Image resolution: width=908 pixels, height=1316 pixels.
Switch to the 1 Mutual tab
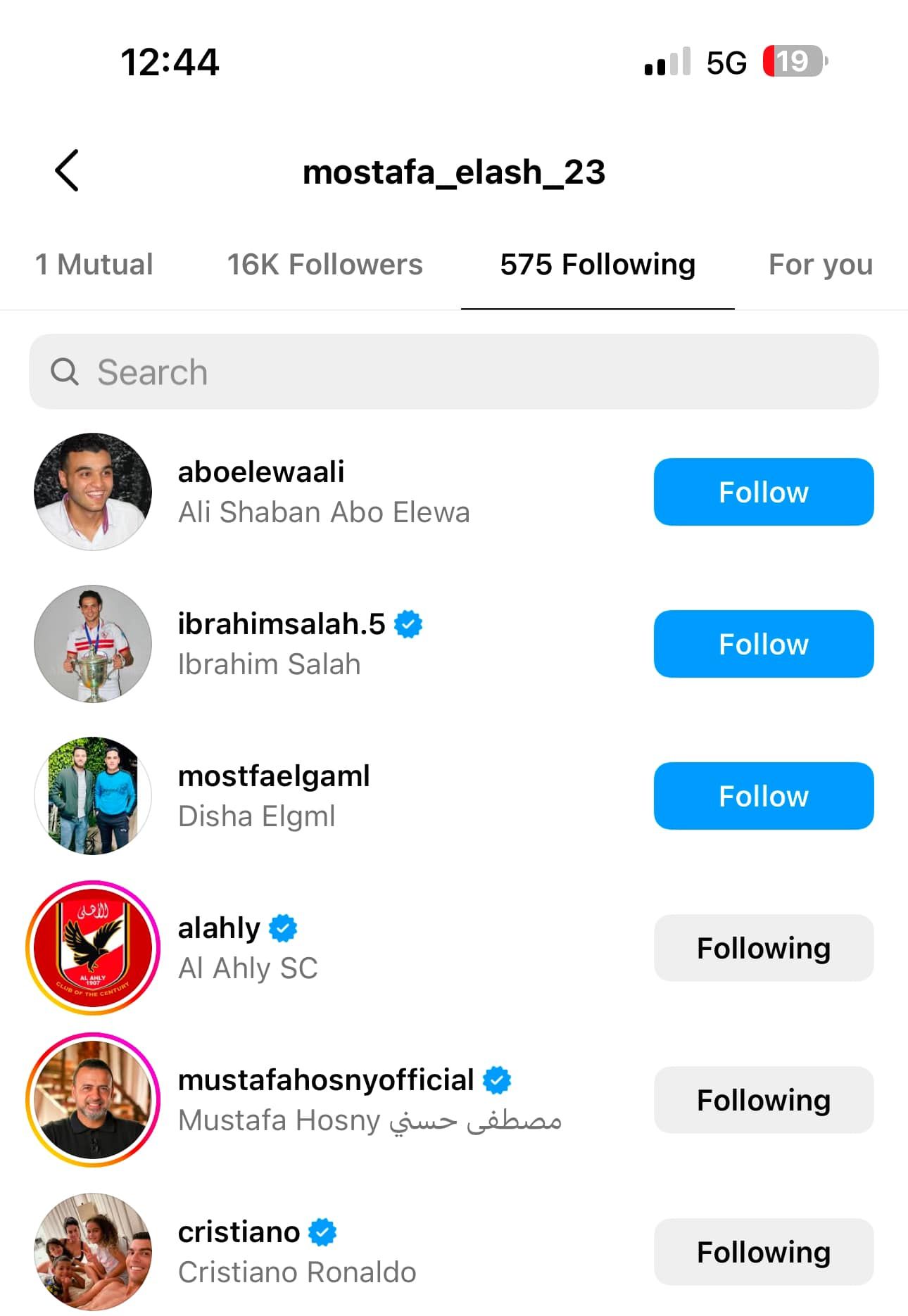[x=94, y=265]
